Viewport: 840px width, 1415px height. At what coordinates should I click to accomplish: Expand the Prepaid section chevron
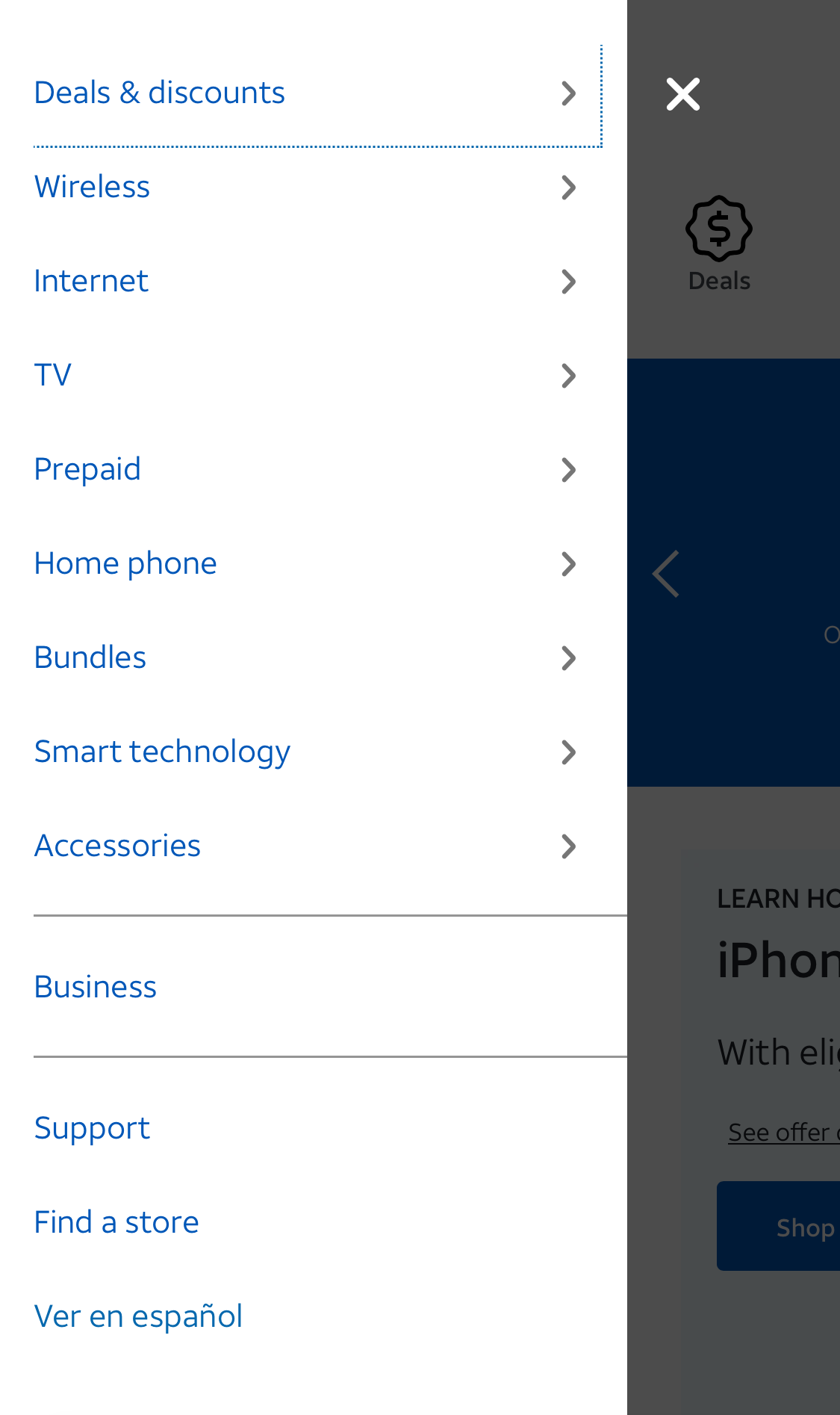[569, 470]
